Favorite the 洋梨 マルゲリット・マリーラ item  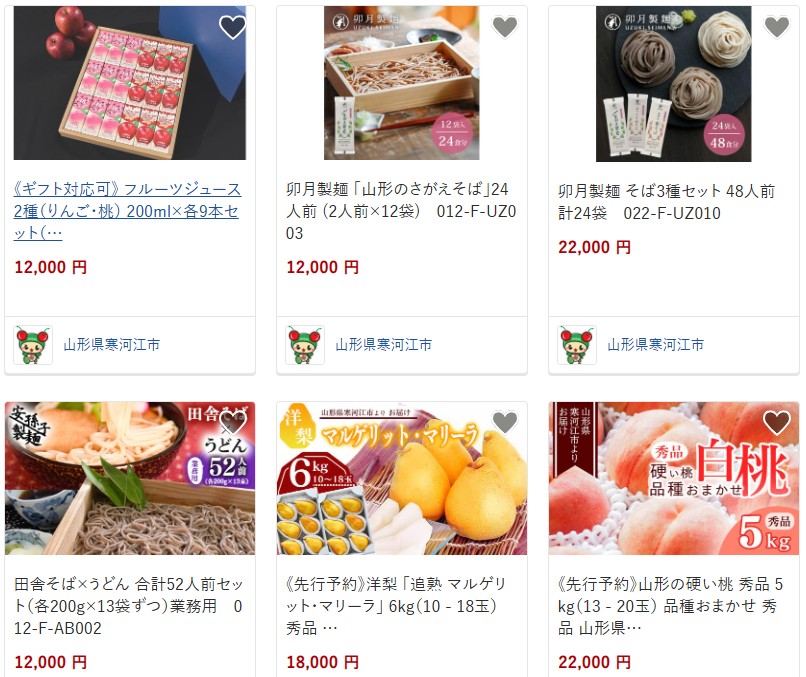505,423
